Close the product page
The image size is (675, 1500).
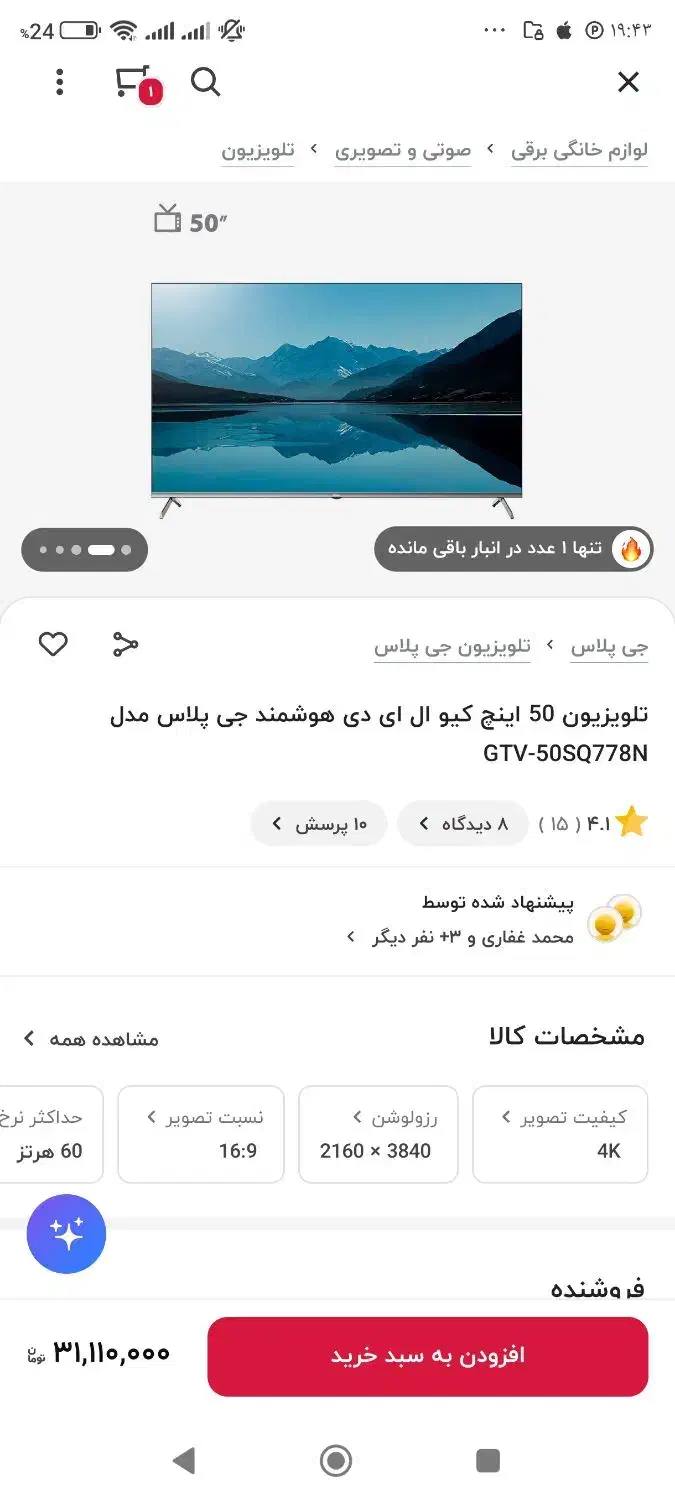click(x=628, y=82)
